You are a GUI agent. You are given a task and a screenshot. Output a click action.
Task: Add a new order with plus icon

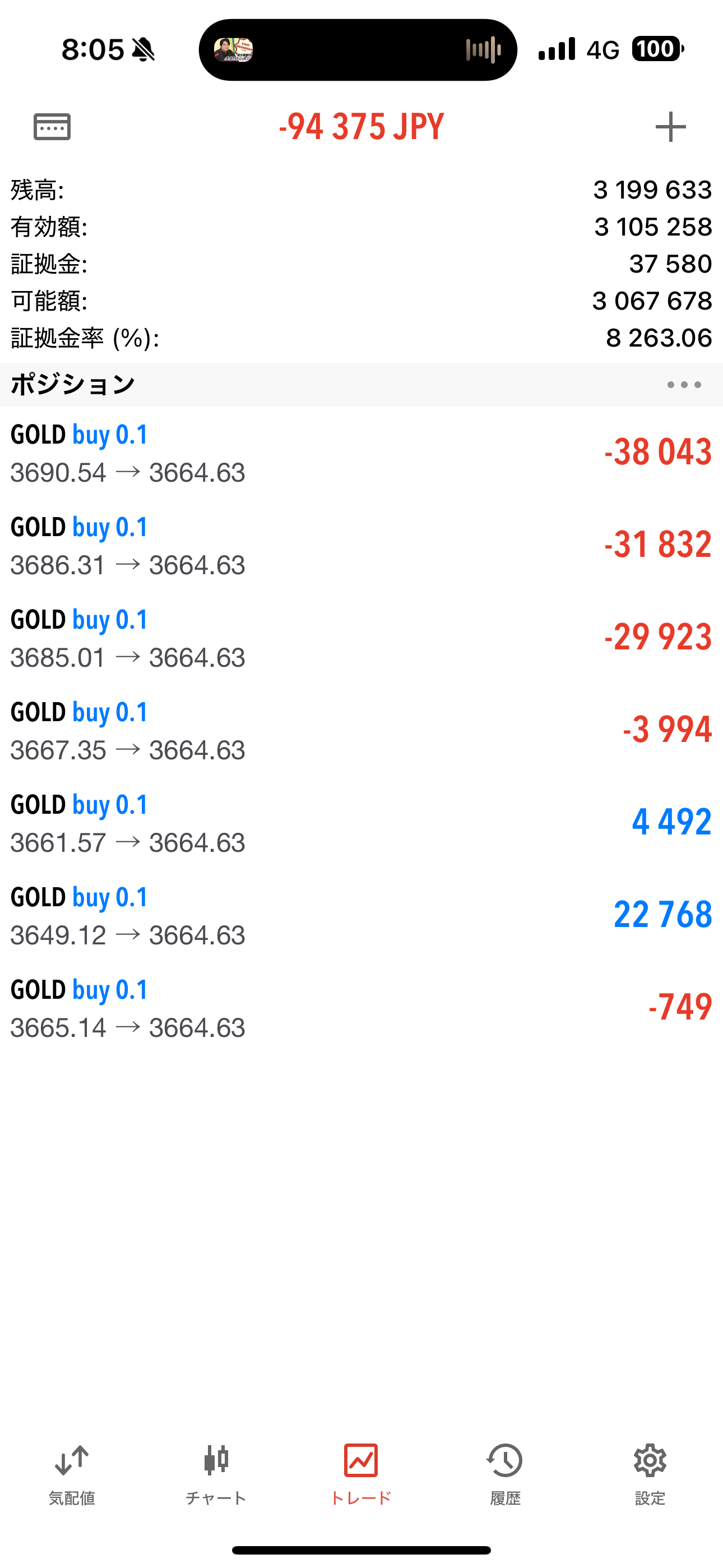coord(670,127)
